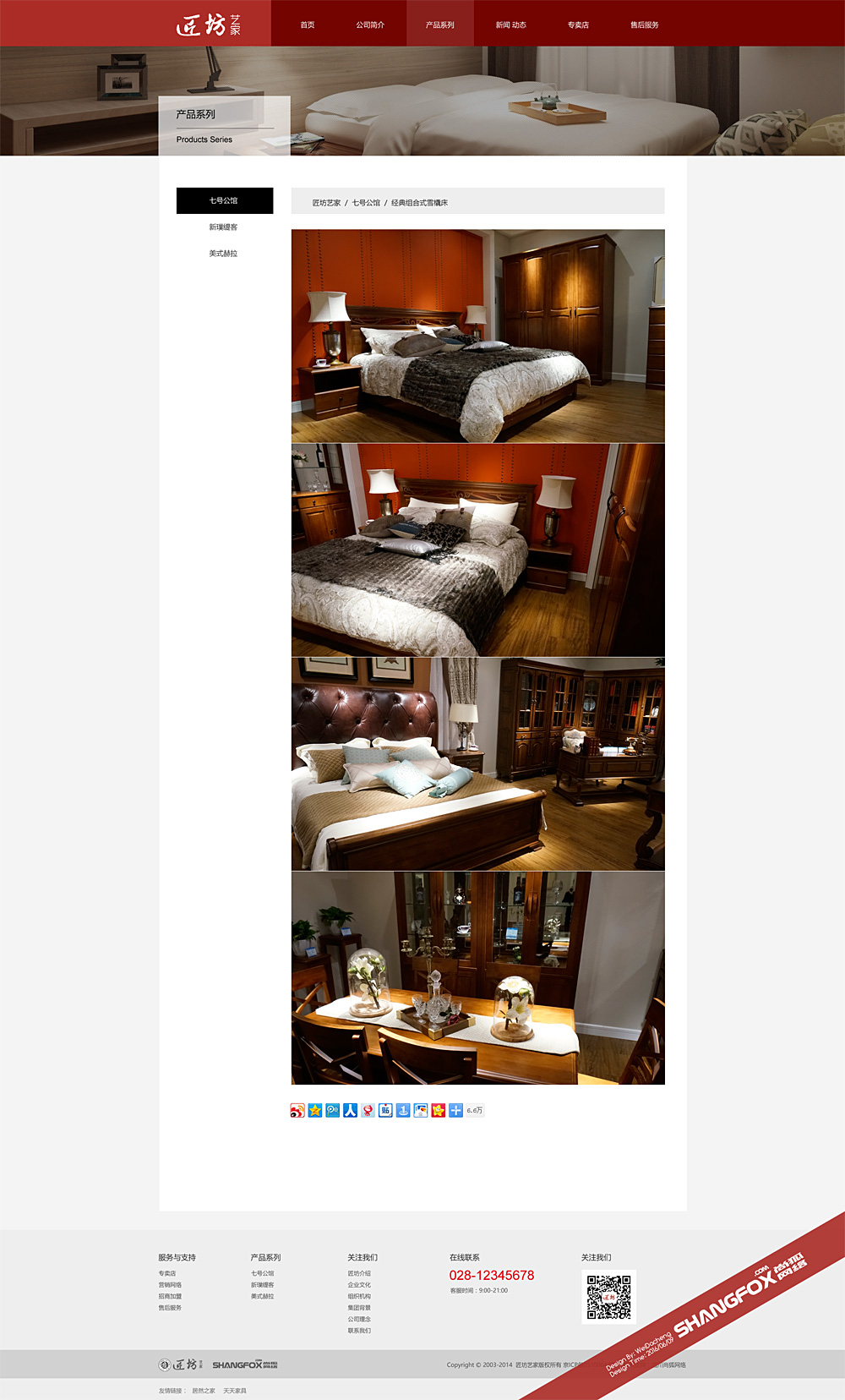Open 招商加盟 footer link
Image resolution: width=845 pixels, height=1400 pixels.
(x=170, y=1296)
